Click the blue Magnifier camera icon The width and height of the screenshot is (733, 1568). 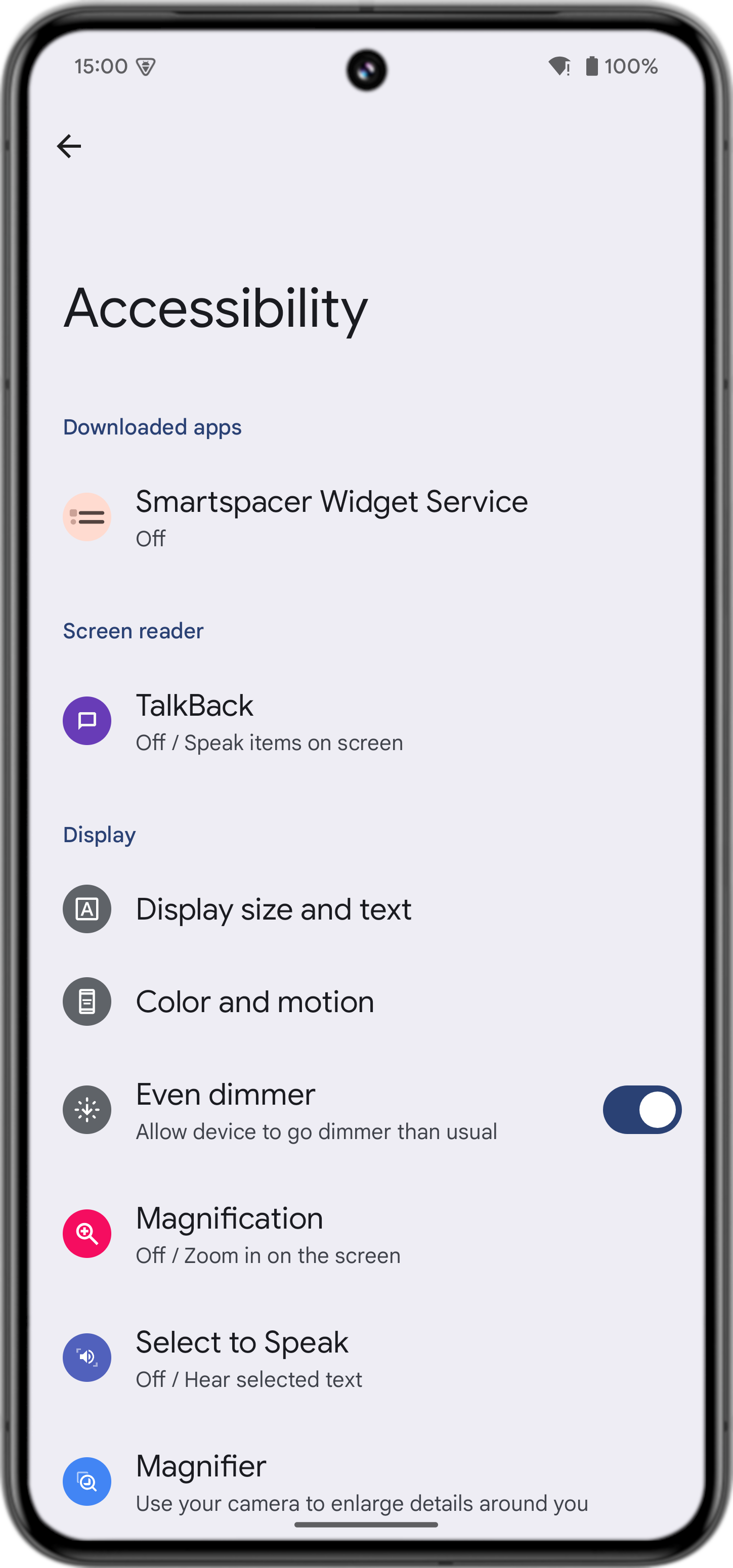click(x=87, y=1482)
